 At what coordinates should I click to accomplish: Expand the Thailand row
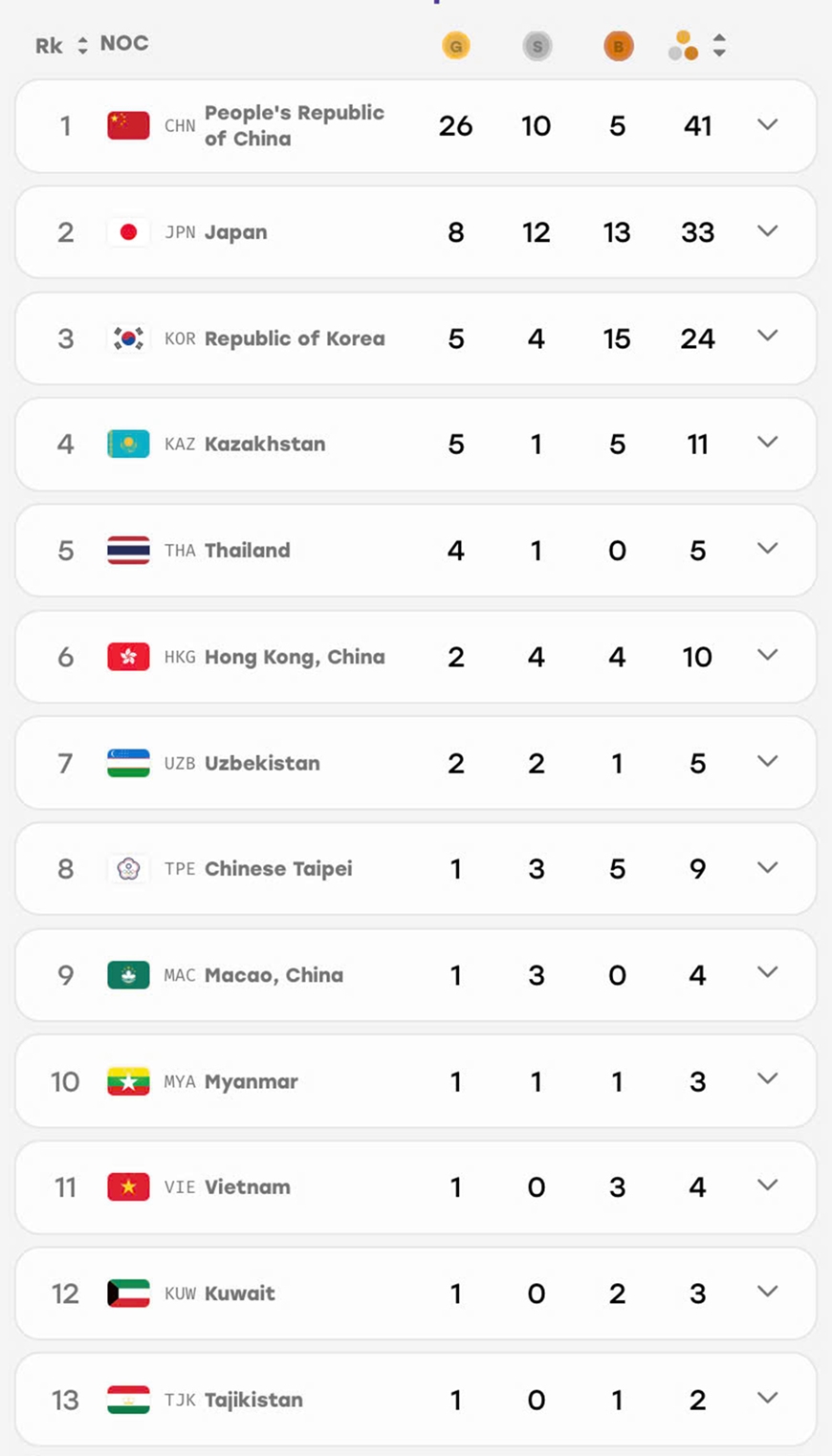(768, 549)
